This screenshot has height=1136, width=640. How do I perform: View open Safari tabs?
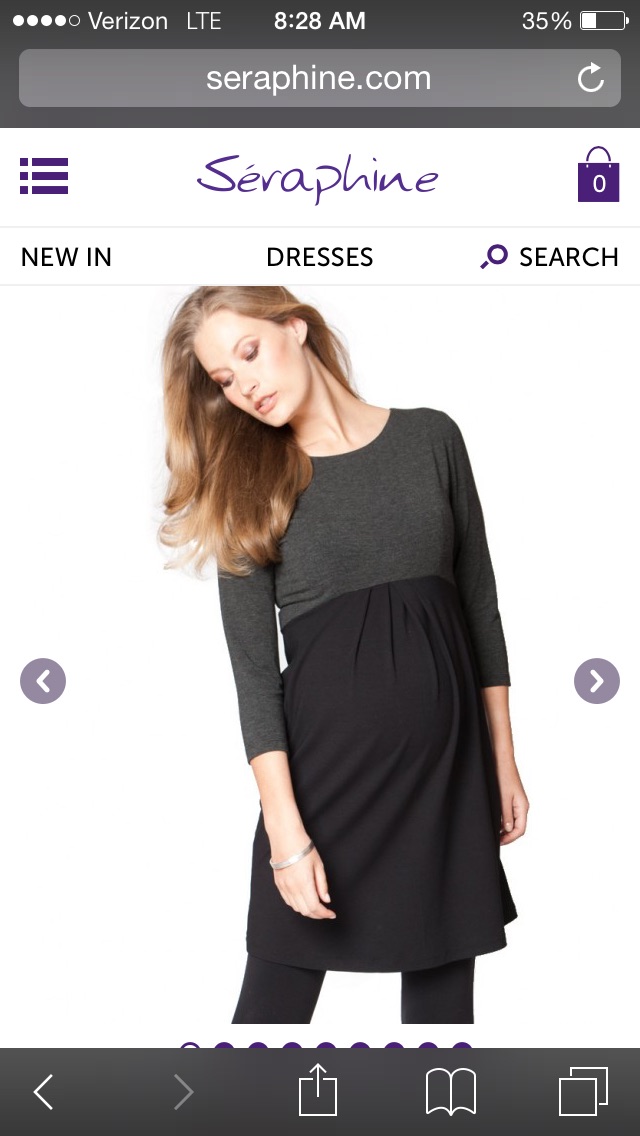coord(583,1092)
